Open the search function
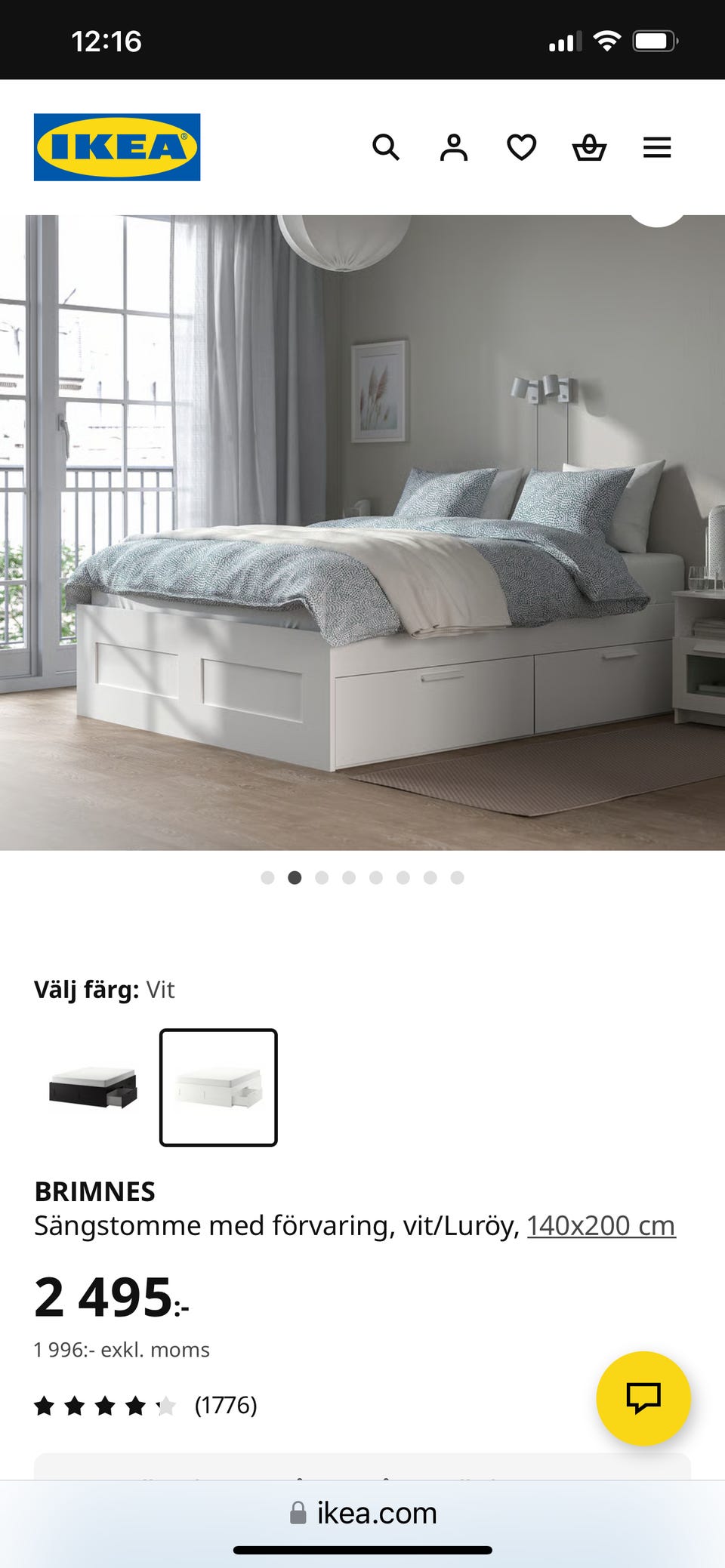Viewport: 725px width, 1568px height. point(387,147)
